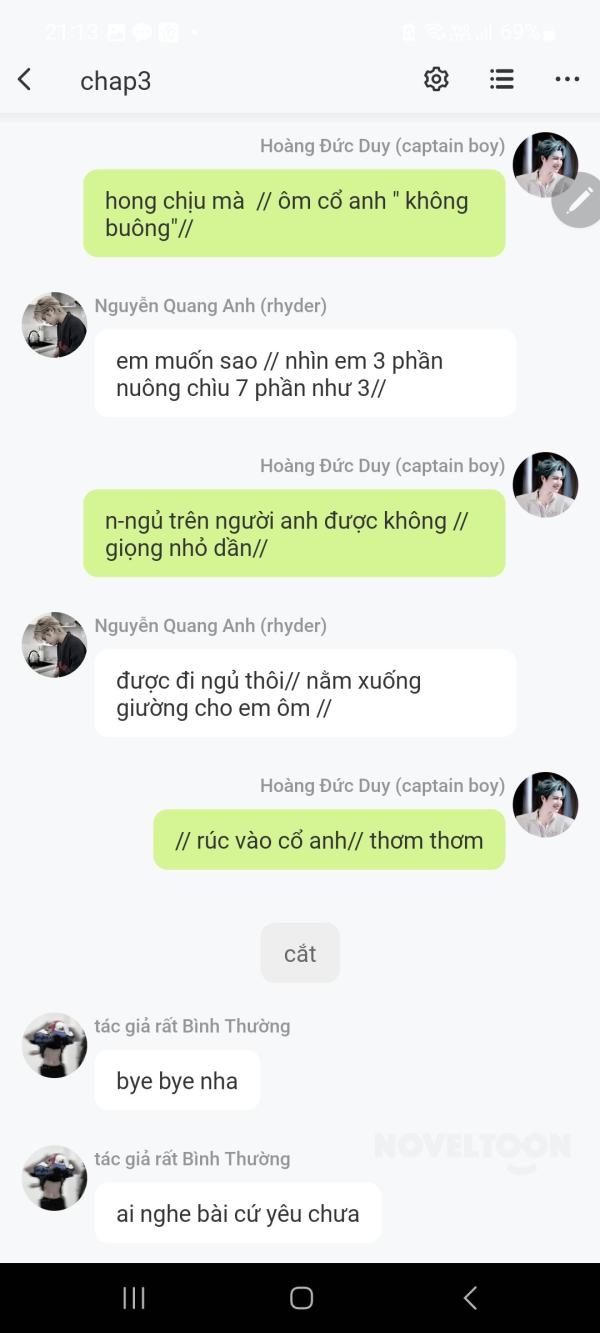Open the settings gear icon

[x=436, y=79]
